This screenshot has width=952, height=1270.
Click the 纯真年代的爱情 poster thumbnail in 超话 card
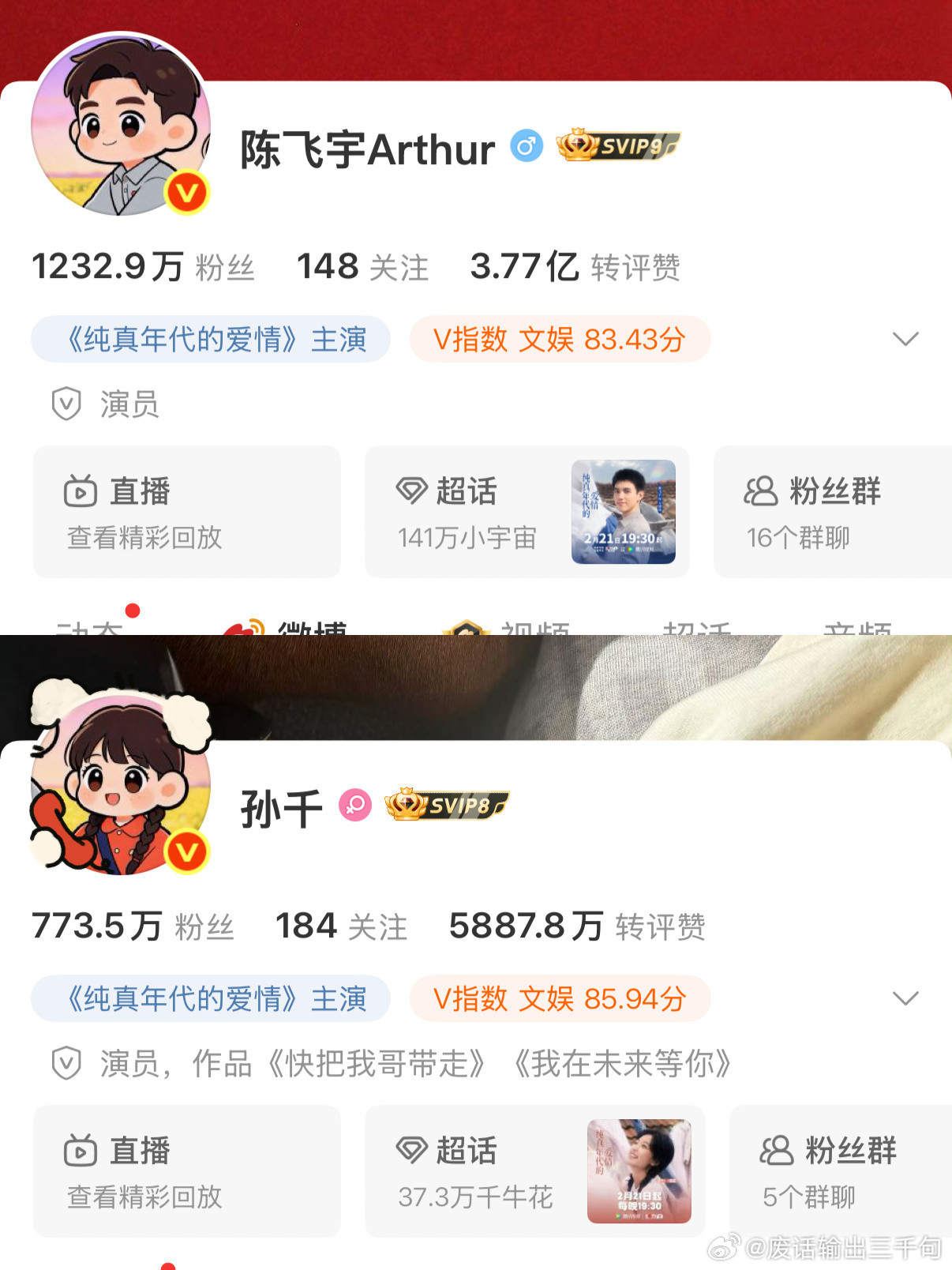pyautogui.click(x=624, y=512)
